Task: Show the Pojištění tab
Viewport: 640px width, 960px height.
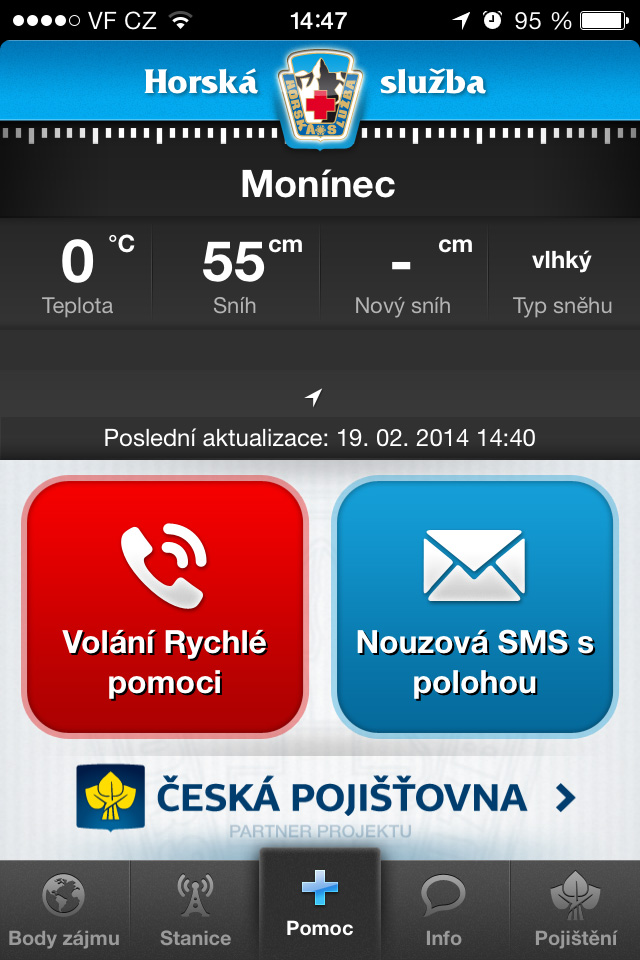Action: coord(575,910)
